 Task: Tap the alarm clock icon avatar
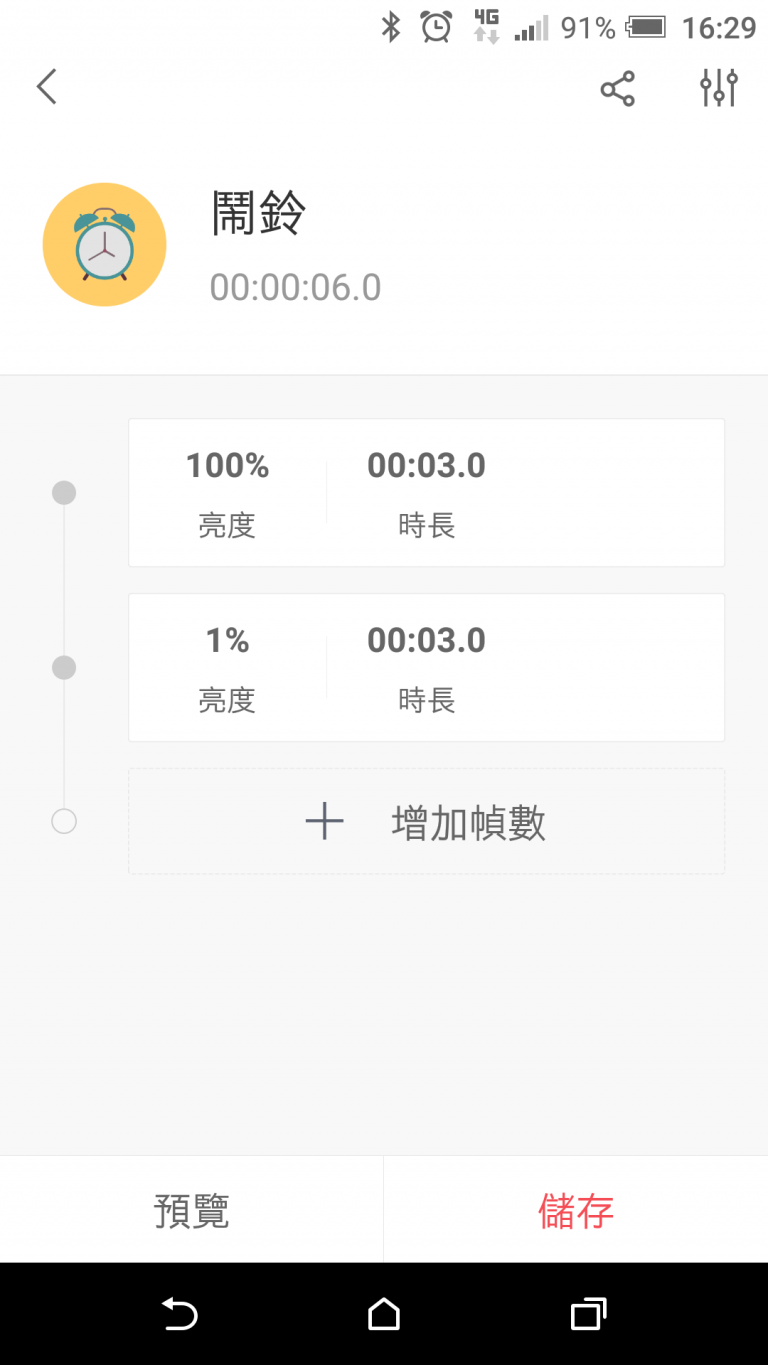pyautogui.click(x=104, y=245)
